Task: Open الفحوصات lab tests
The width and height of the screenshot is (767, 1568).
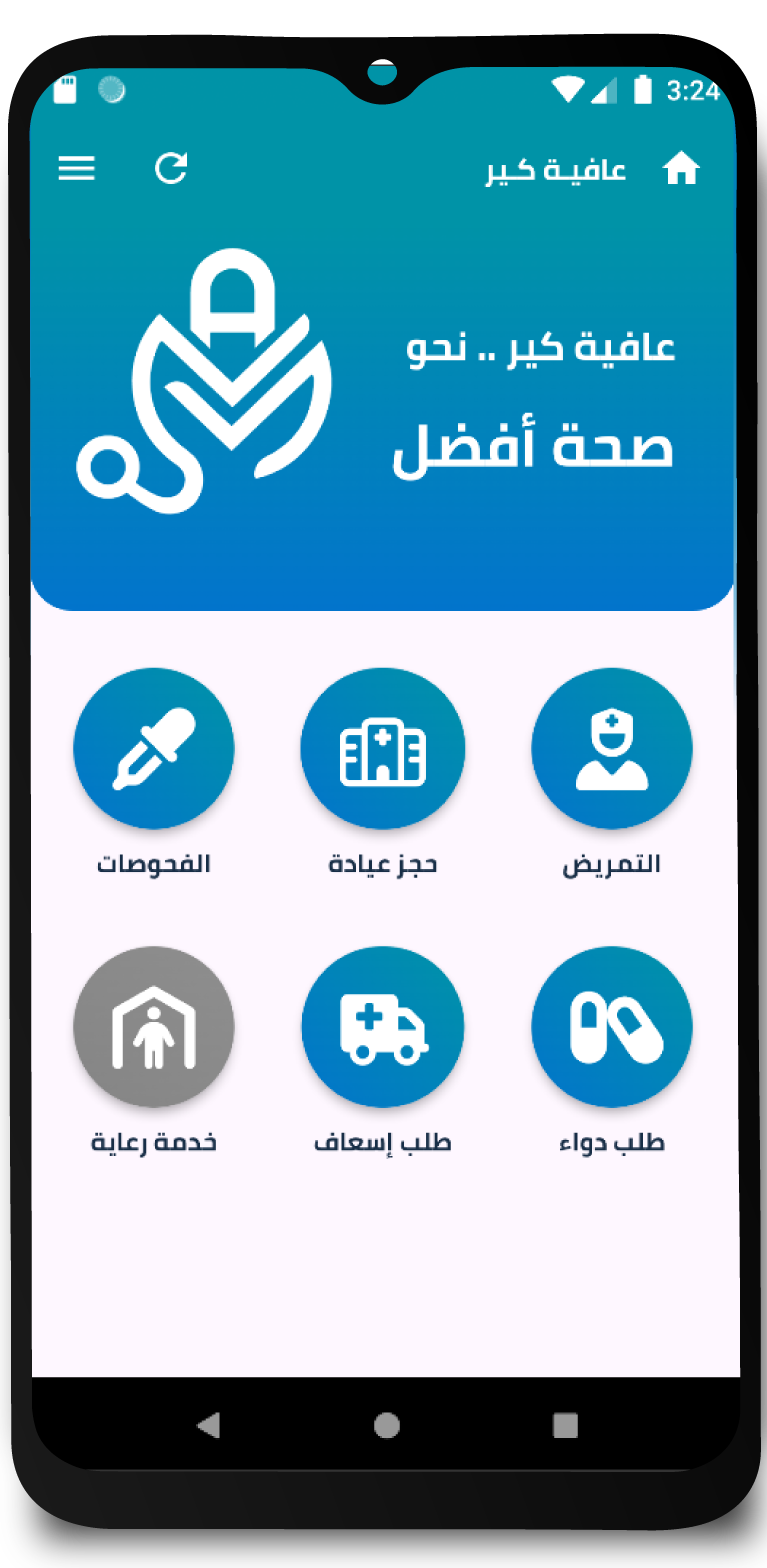Action: 153,749
